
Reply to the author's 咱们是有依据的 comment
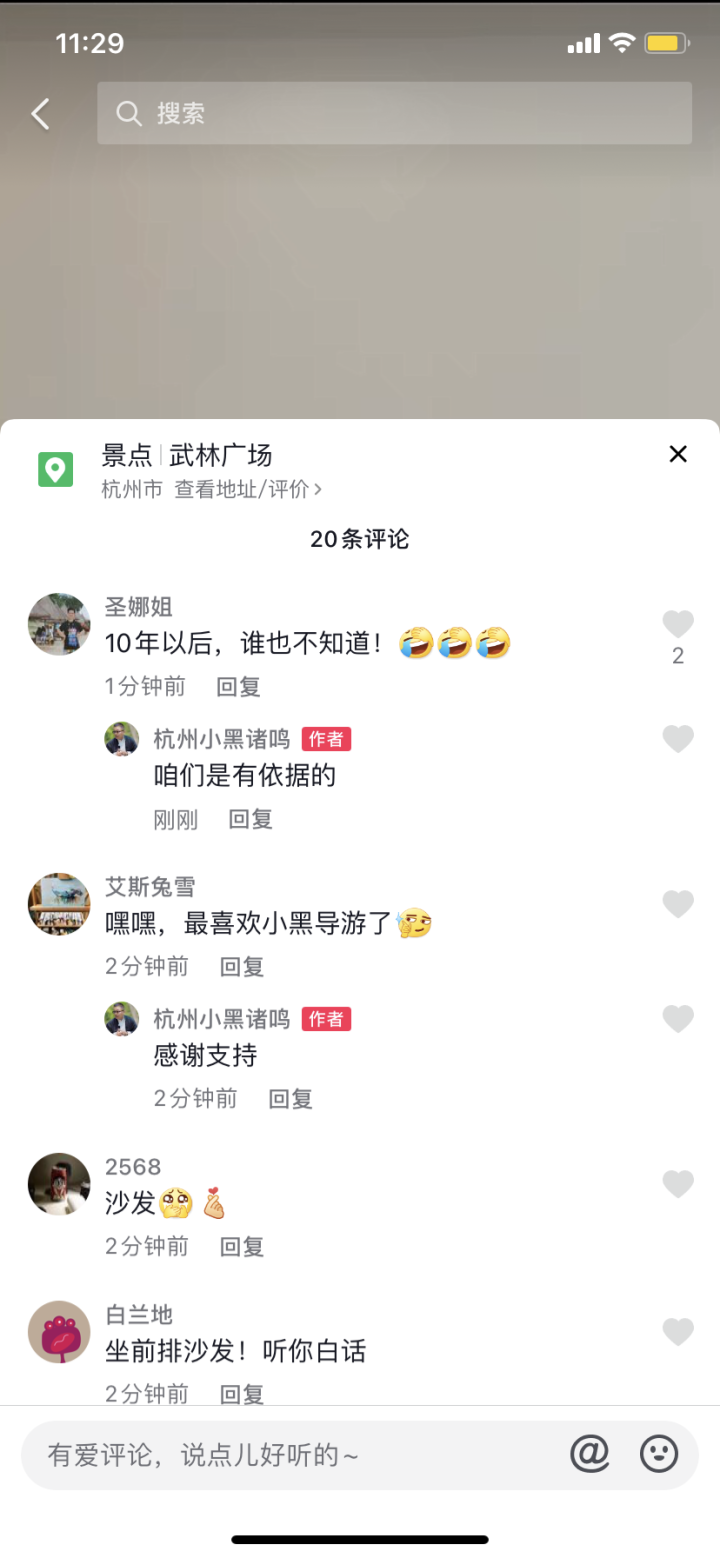(x=250, y=819)
